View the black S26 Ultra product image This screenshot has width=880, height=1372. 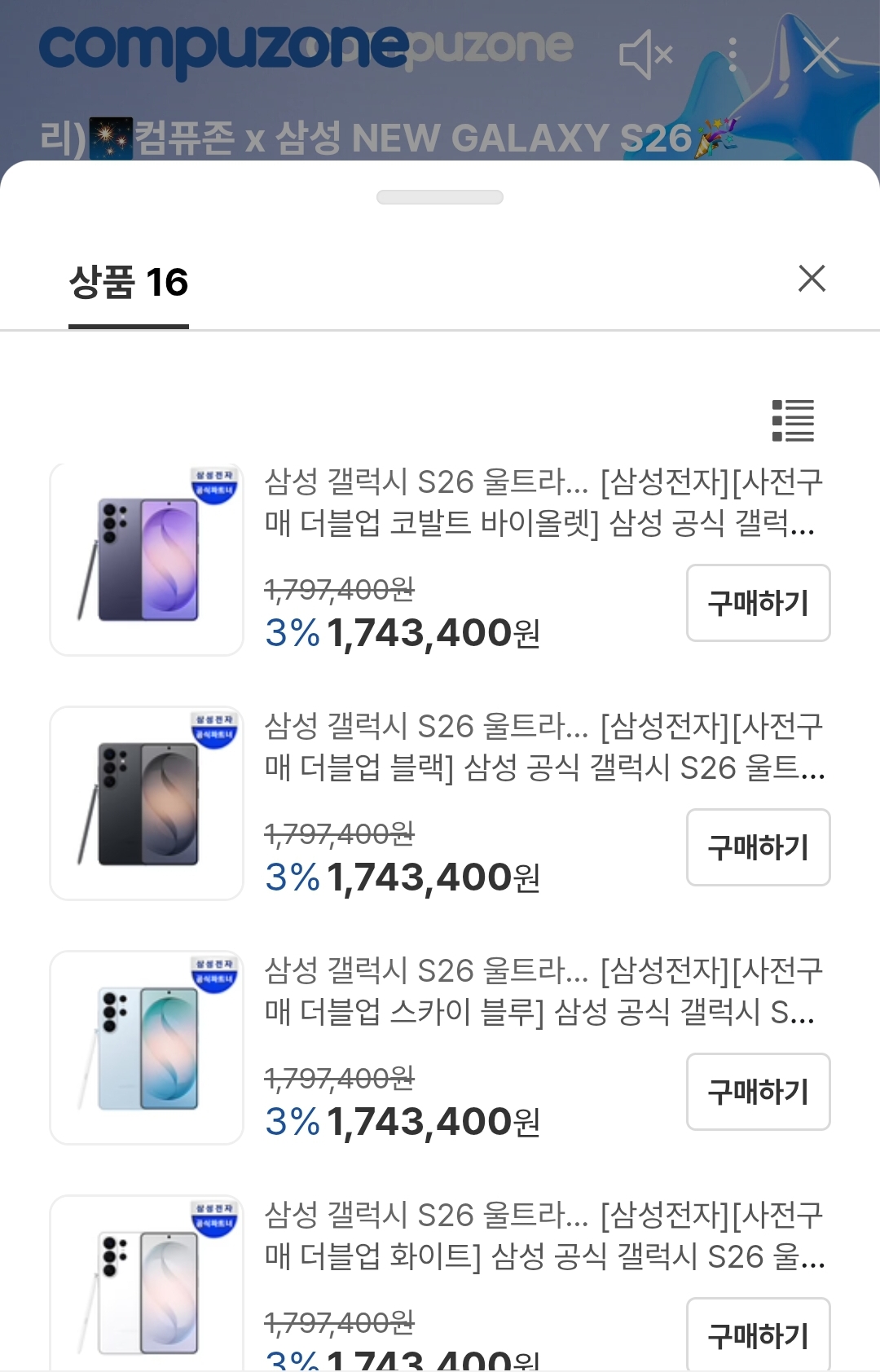point(147,803)
